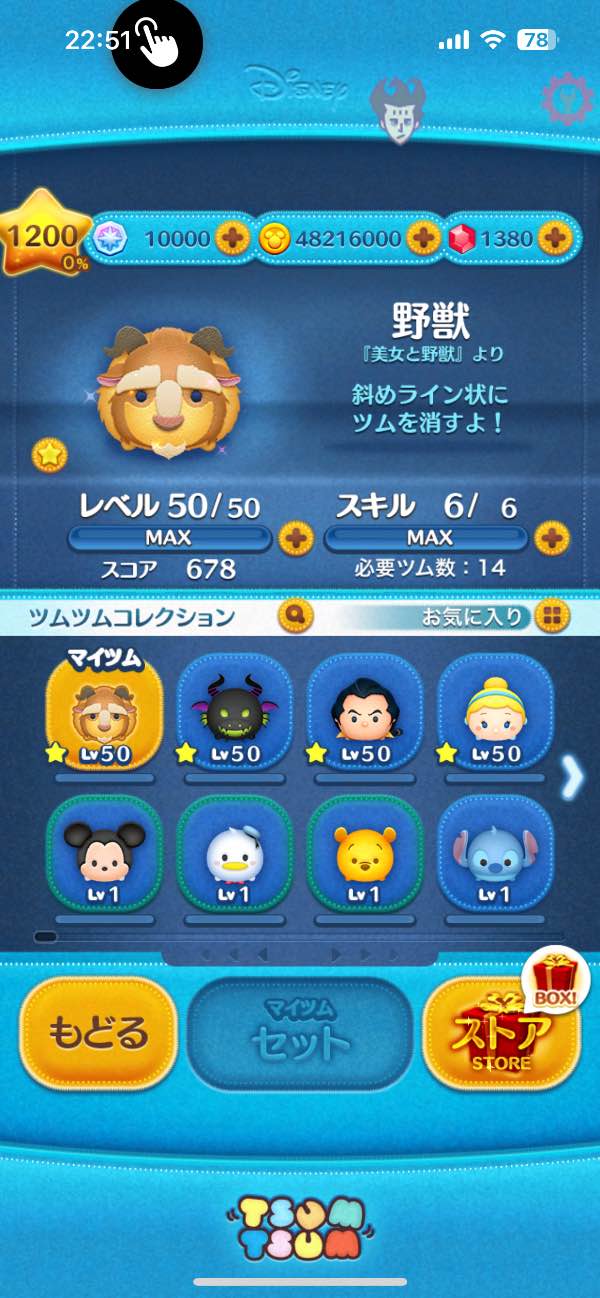Select the Stitch Tsum
Viewport: 600px width, 1298px height.
pyautogui.click(x=494, y=855)
